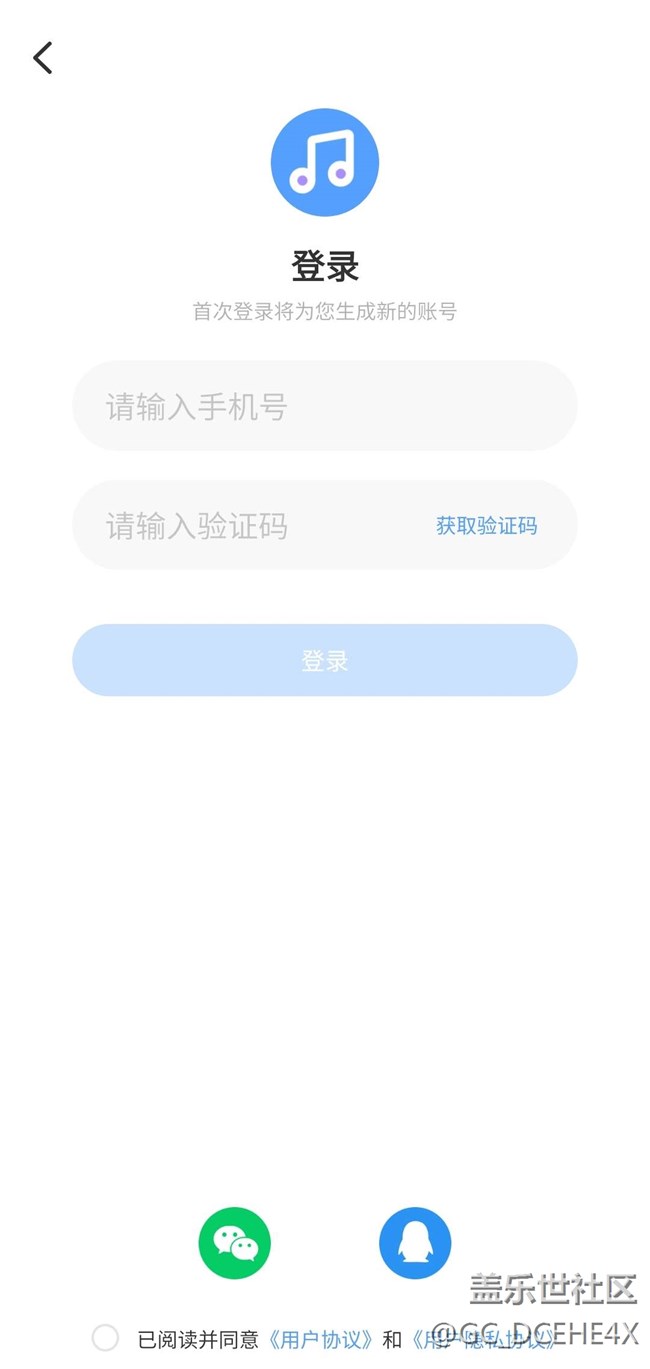Open the user privacy agreement link

click(483, 1339)
